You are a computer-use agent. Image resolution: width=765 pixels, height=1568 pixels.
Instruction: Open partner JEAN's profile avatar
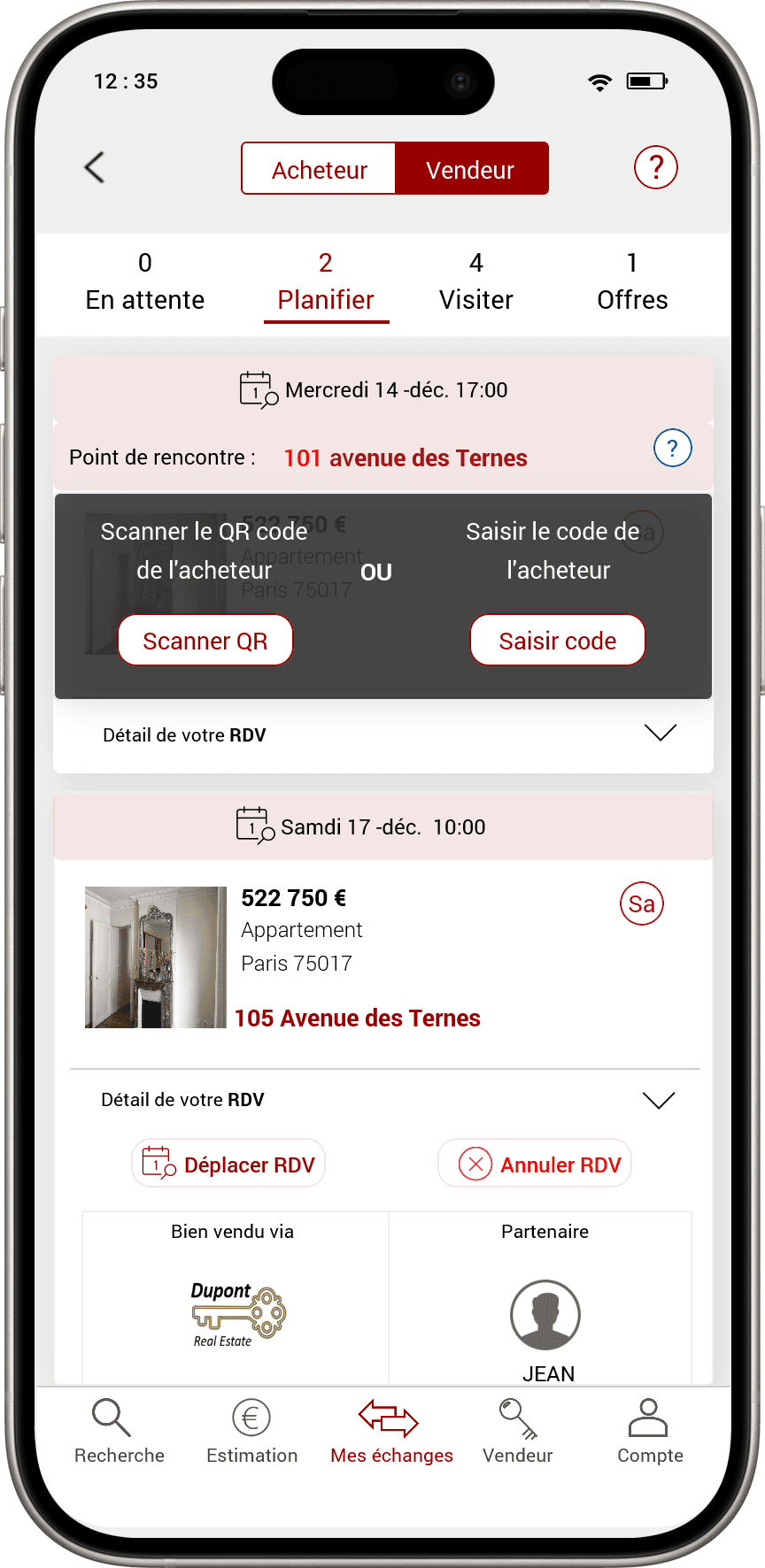[545, 1315]
